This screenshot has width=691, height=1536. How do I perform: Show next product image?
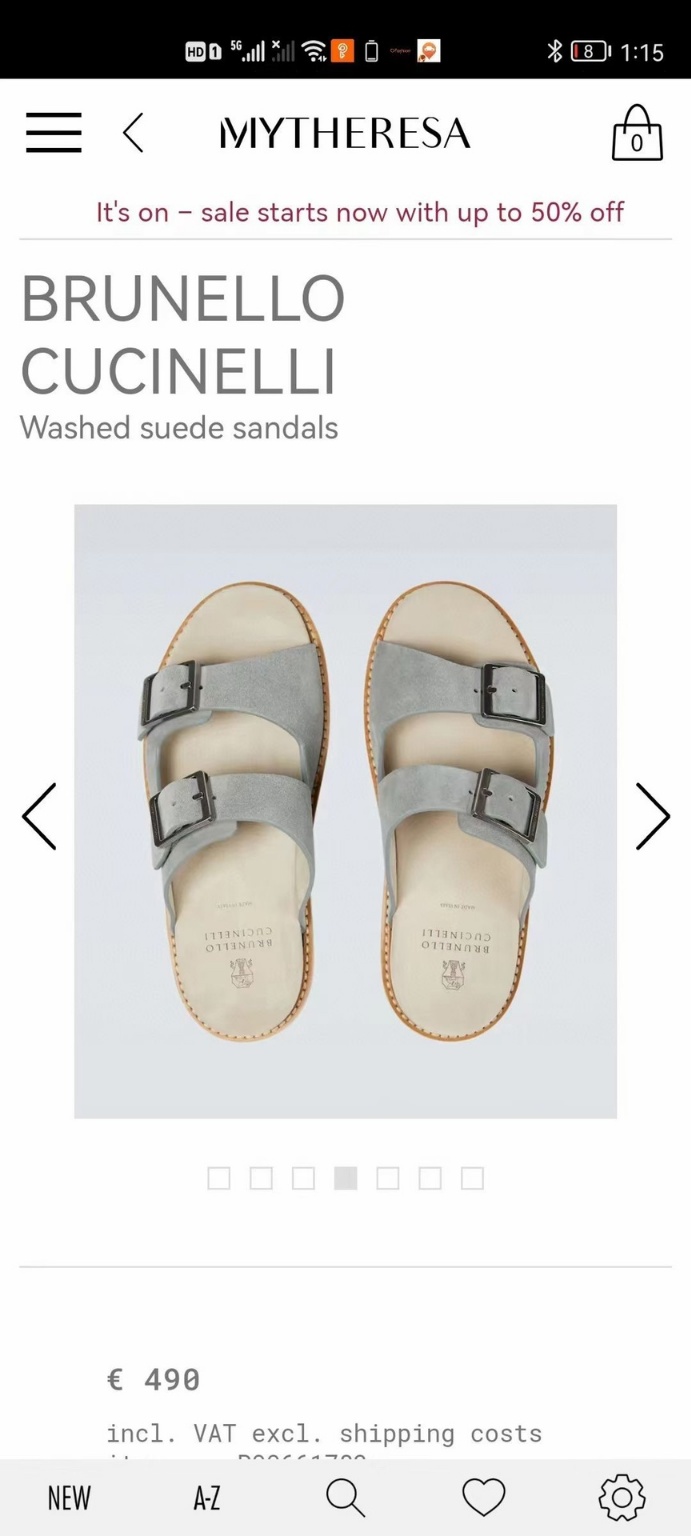pos(652,816)
